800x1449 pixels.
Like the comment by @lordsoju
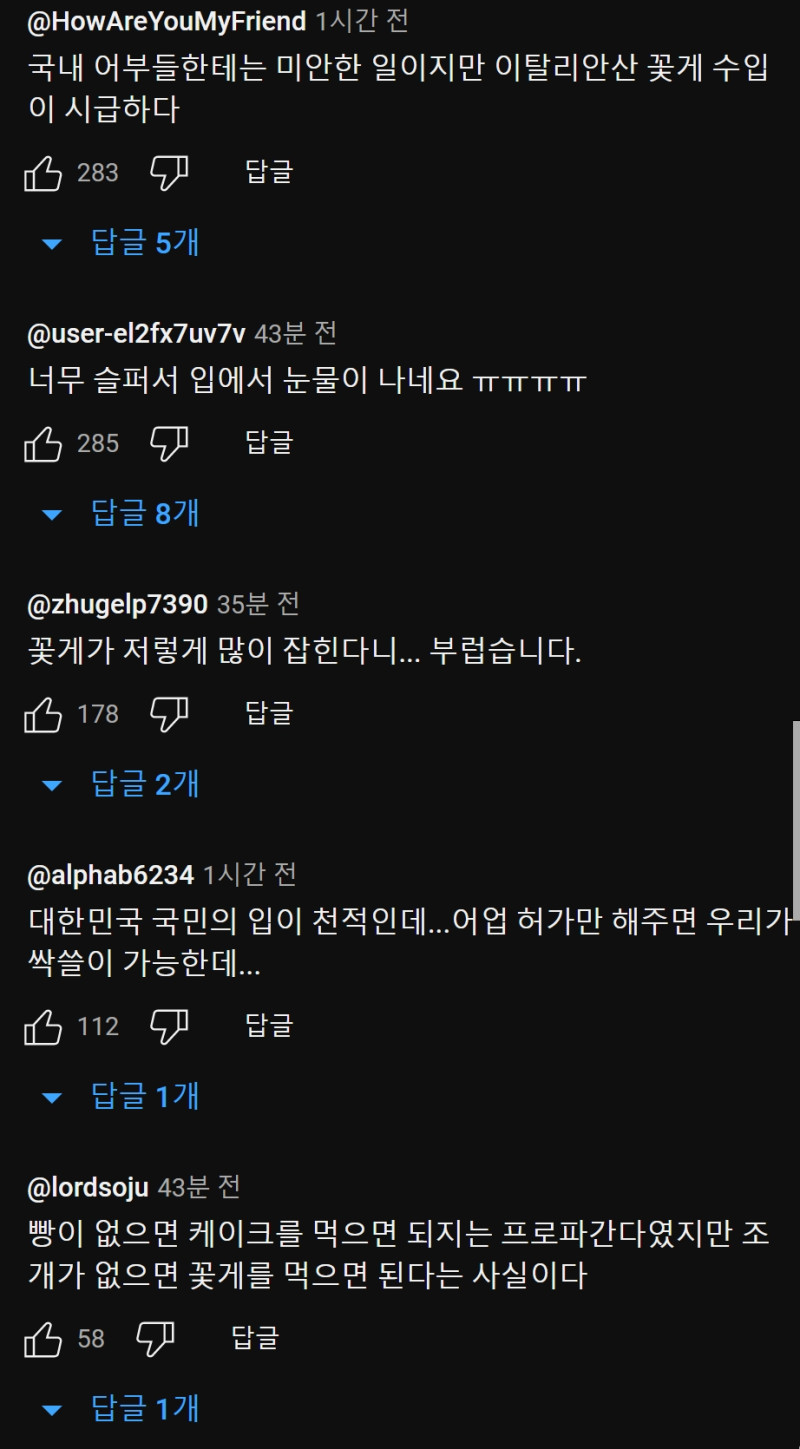click(x=43, y=1339)
